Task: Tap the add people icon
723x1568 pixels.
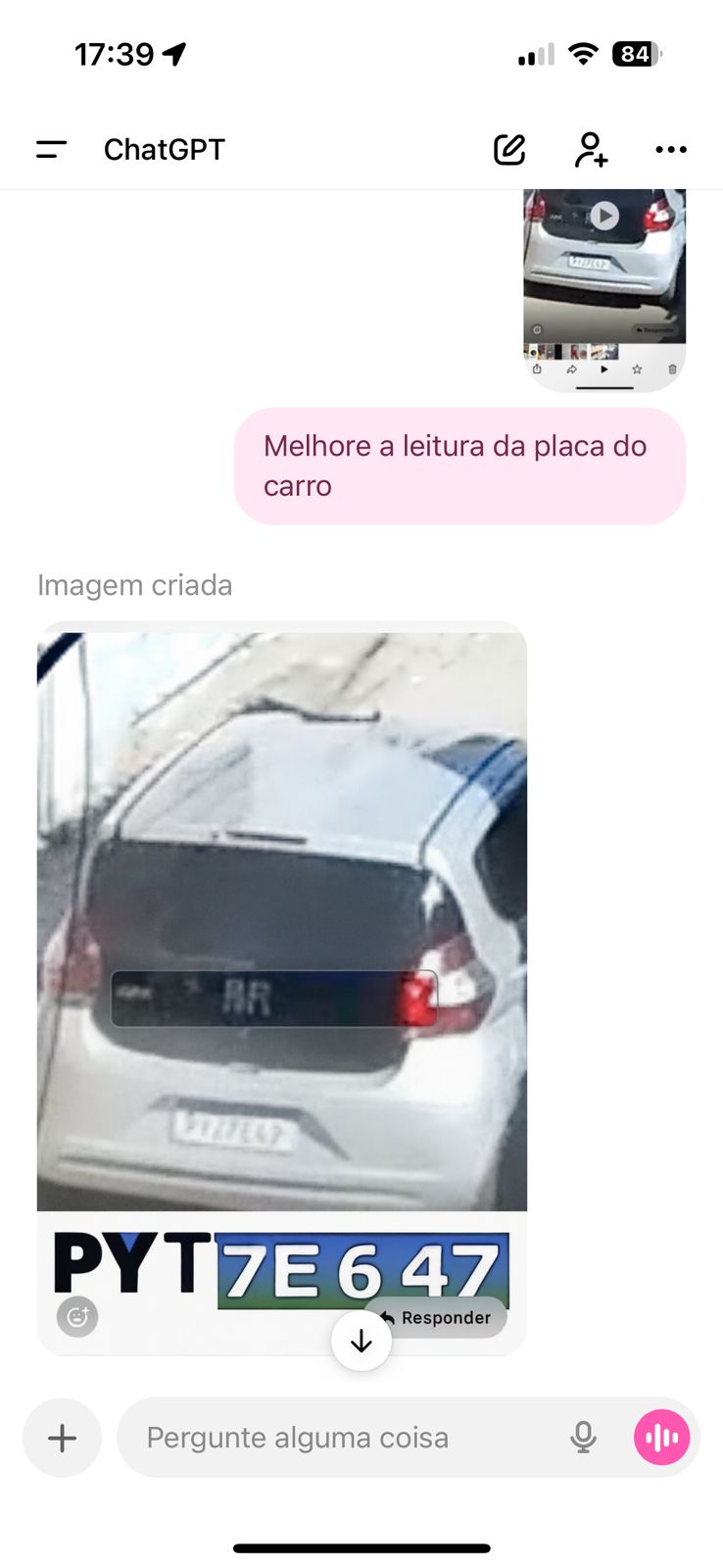Action: [591, 150]
